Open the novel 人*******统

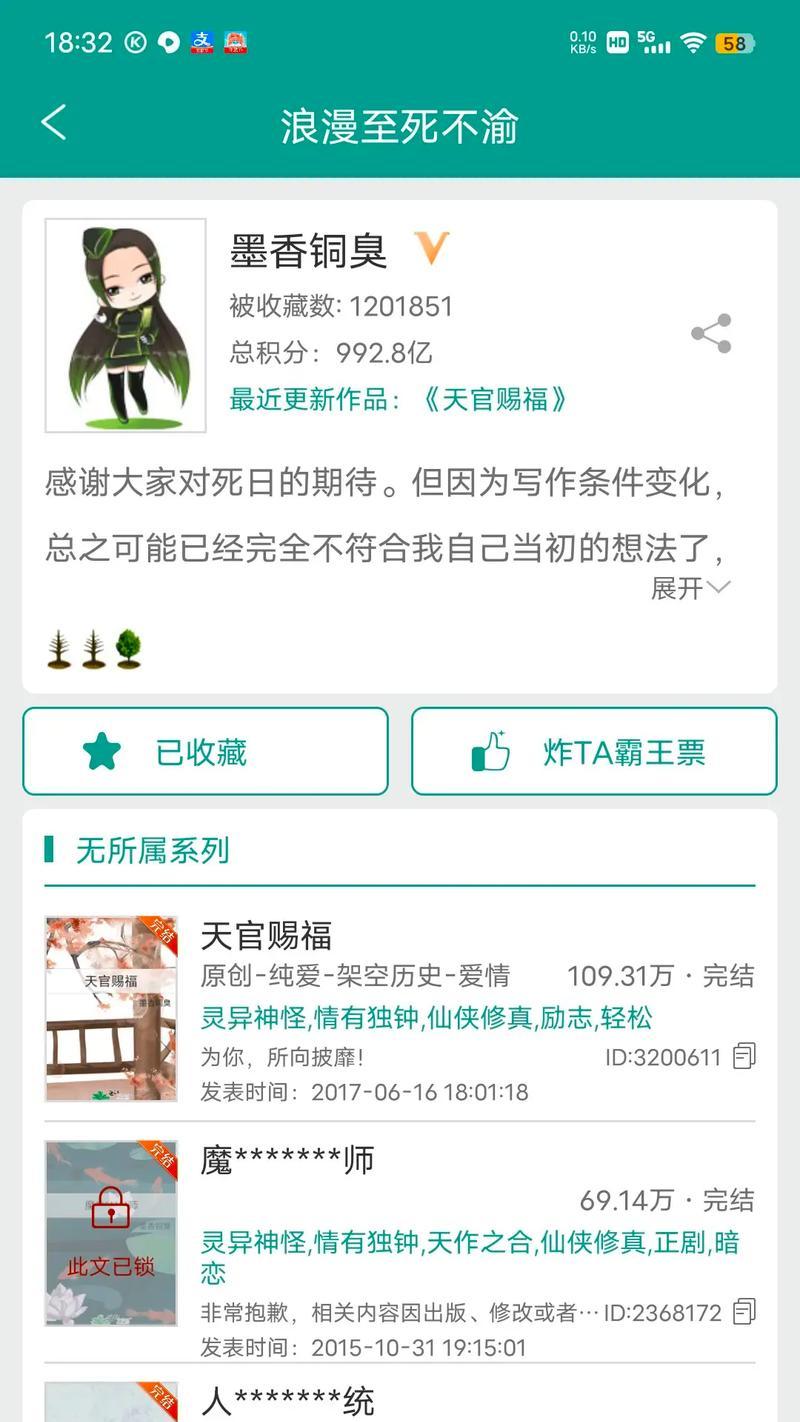[x=400, y=1400]
